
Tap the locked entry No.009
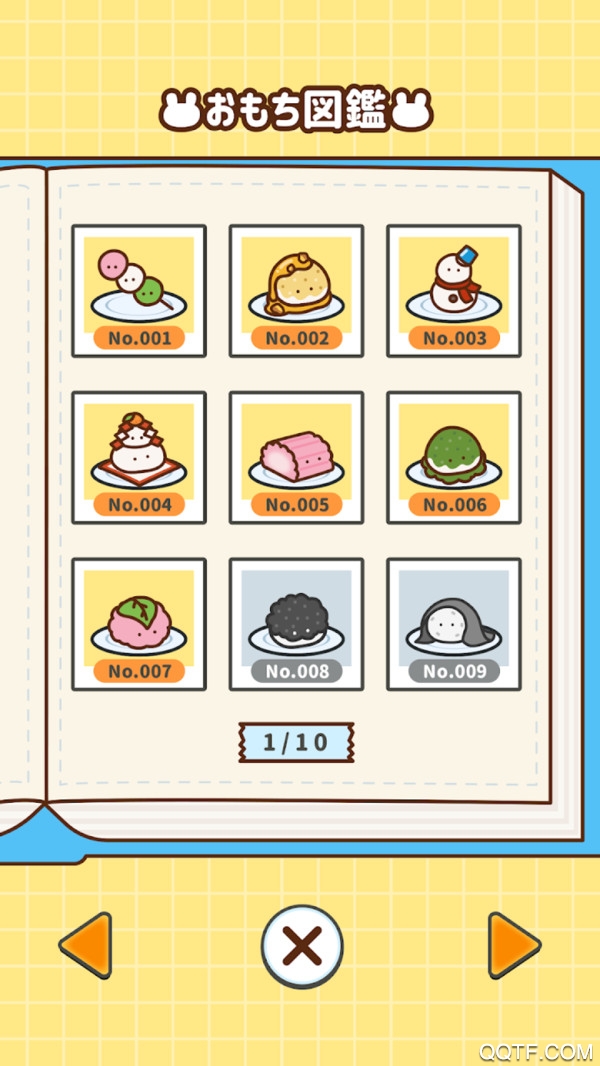click(x=453, y=625)
